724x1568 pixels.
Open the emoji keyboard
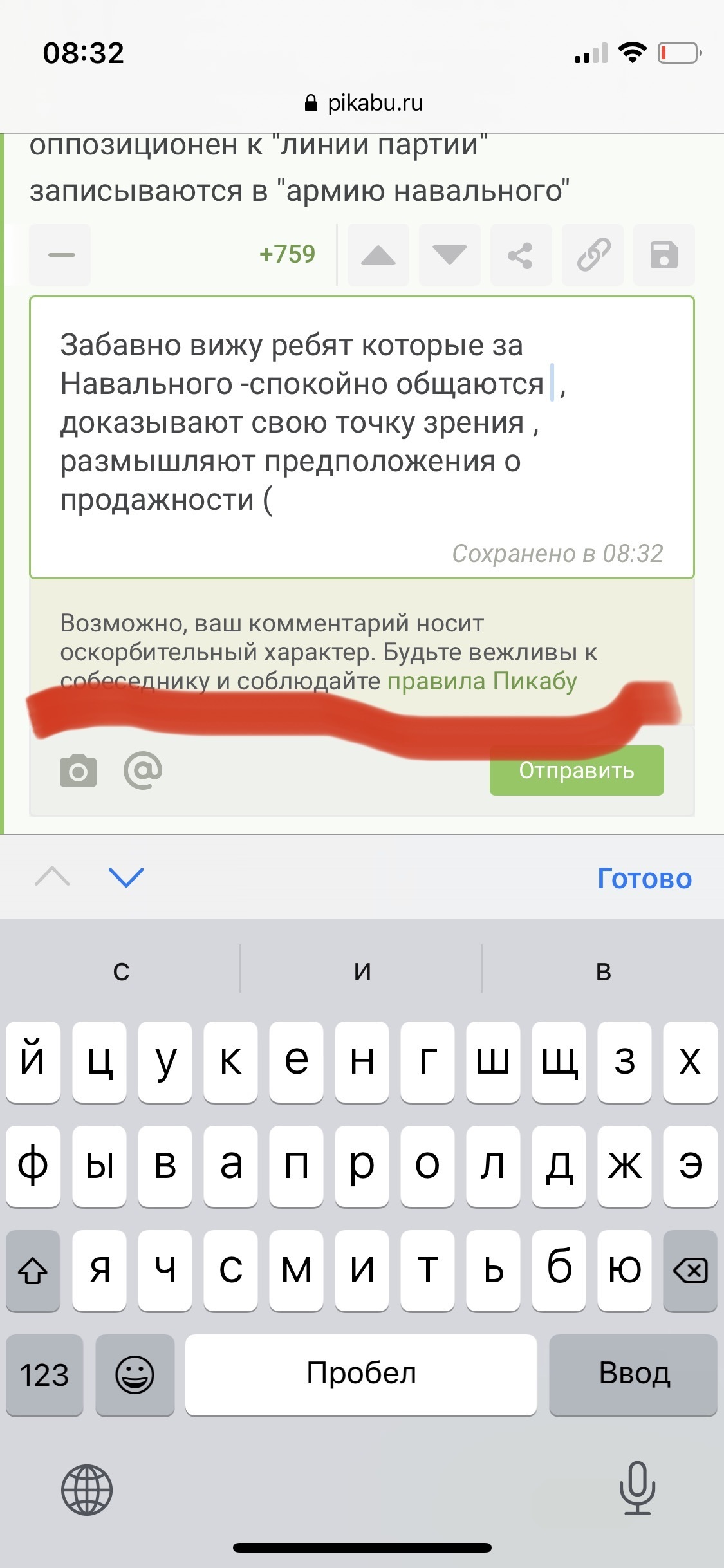[135, 1374]
